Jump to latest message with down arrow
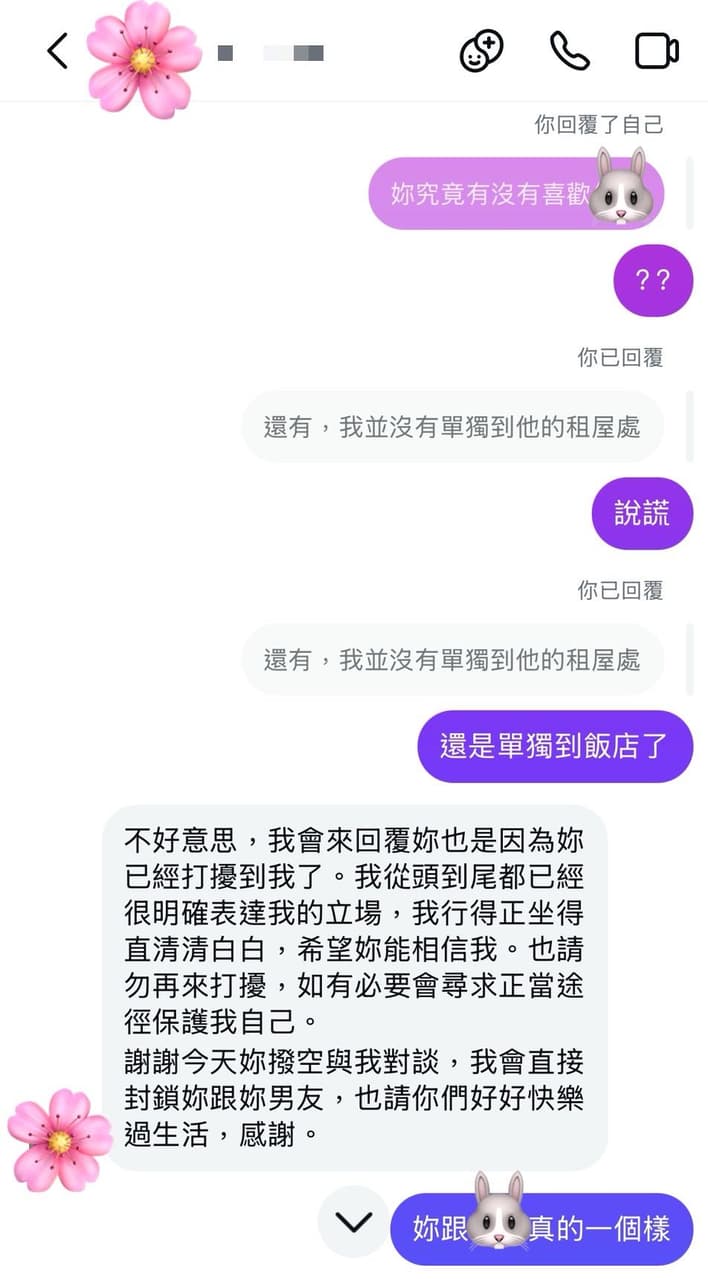 (353, 1221)
